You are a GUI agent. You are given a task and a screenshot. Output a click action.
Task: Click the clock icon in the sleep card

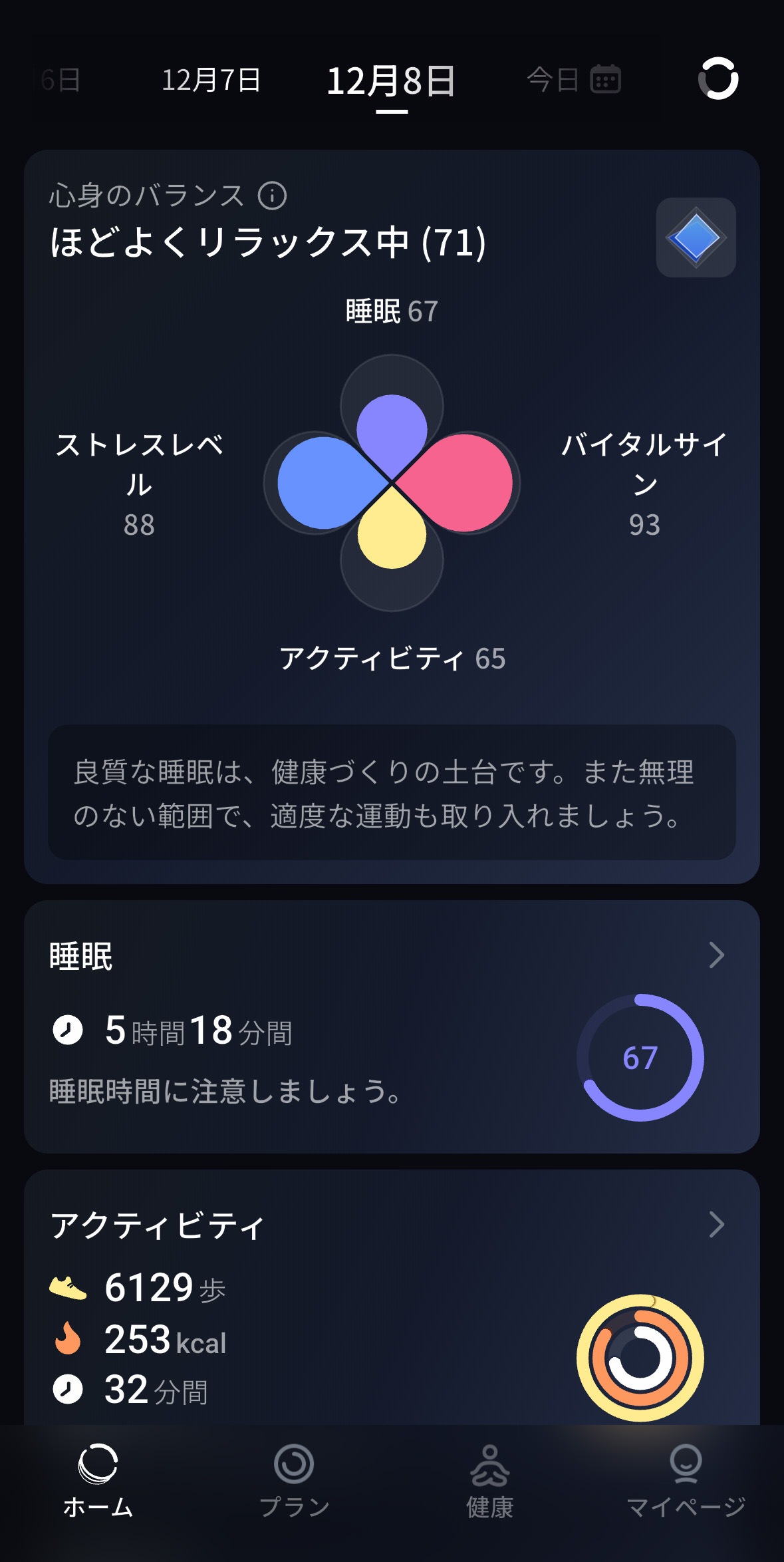(x=66, y=1031)
